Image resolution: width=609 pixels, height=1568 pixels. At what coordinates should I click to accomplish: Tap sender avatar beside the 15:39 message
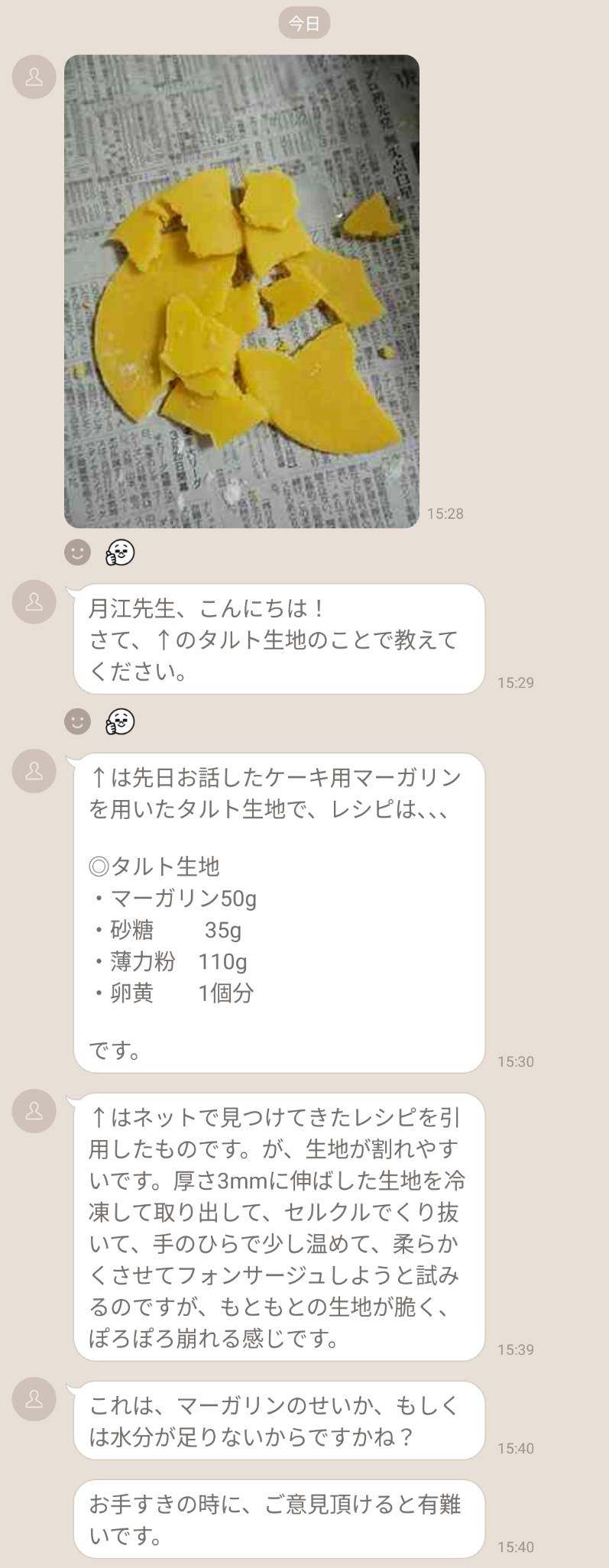pos(34,1111)
